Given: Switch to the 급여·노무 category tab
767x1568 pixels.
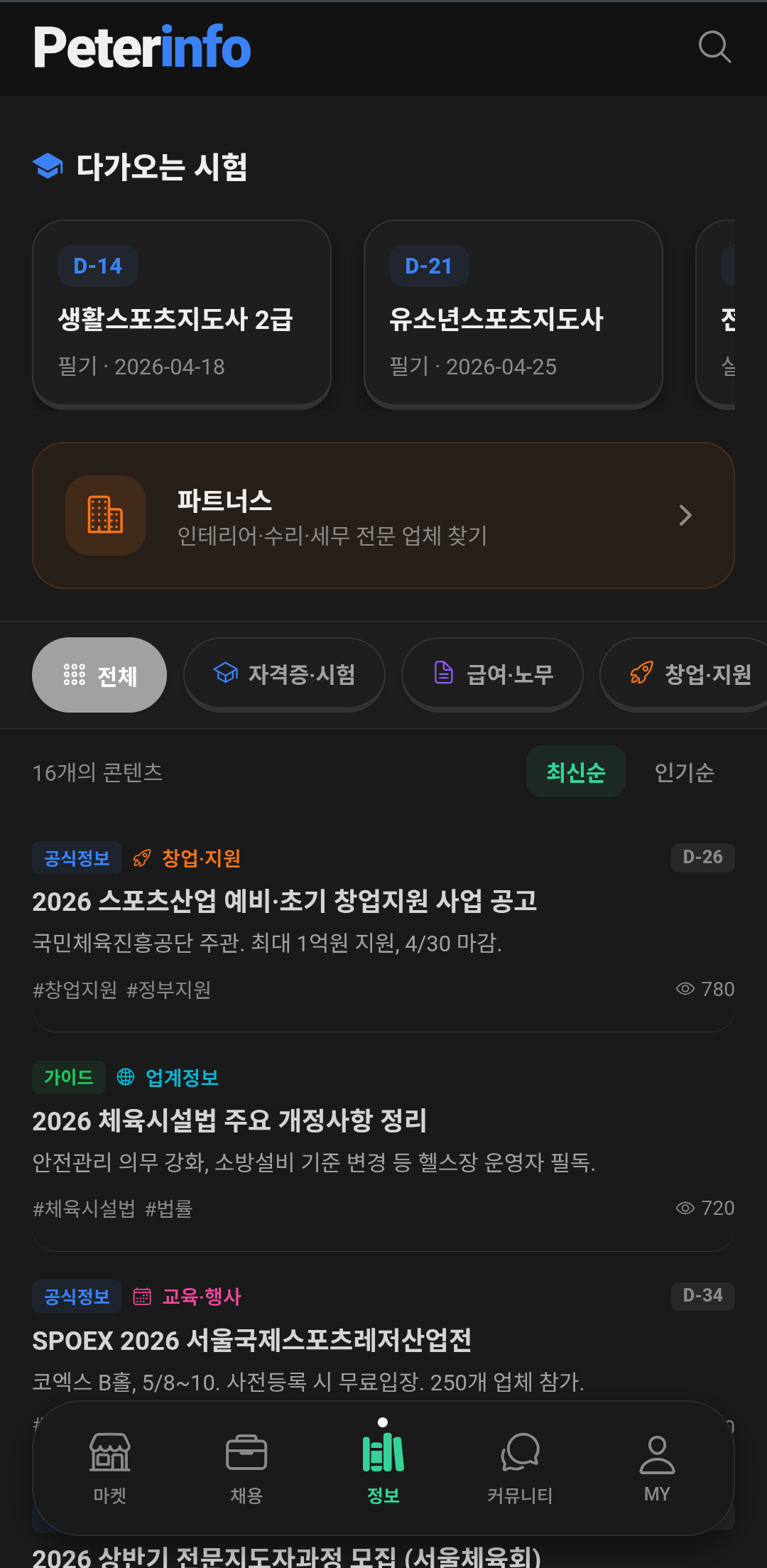Looking at the screenshot, I should pyautogui.click(x=492, y=674).
